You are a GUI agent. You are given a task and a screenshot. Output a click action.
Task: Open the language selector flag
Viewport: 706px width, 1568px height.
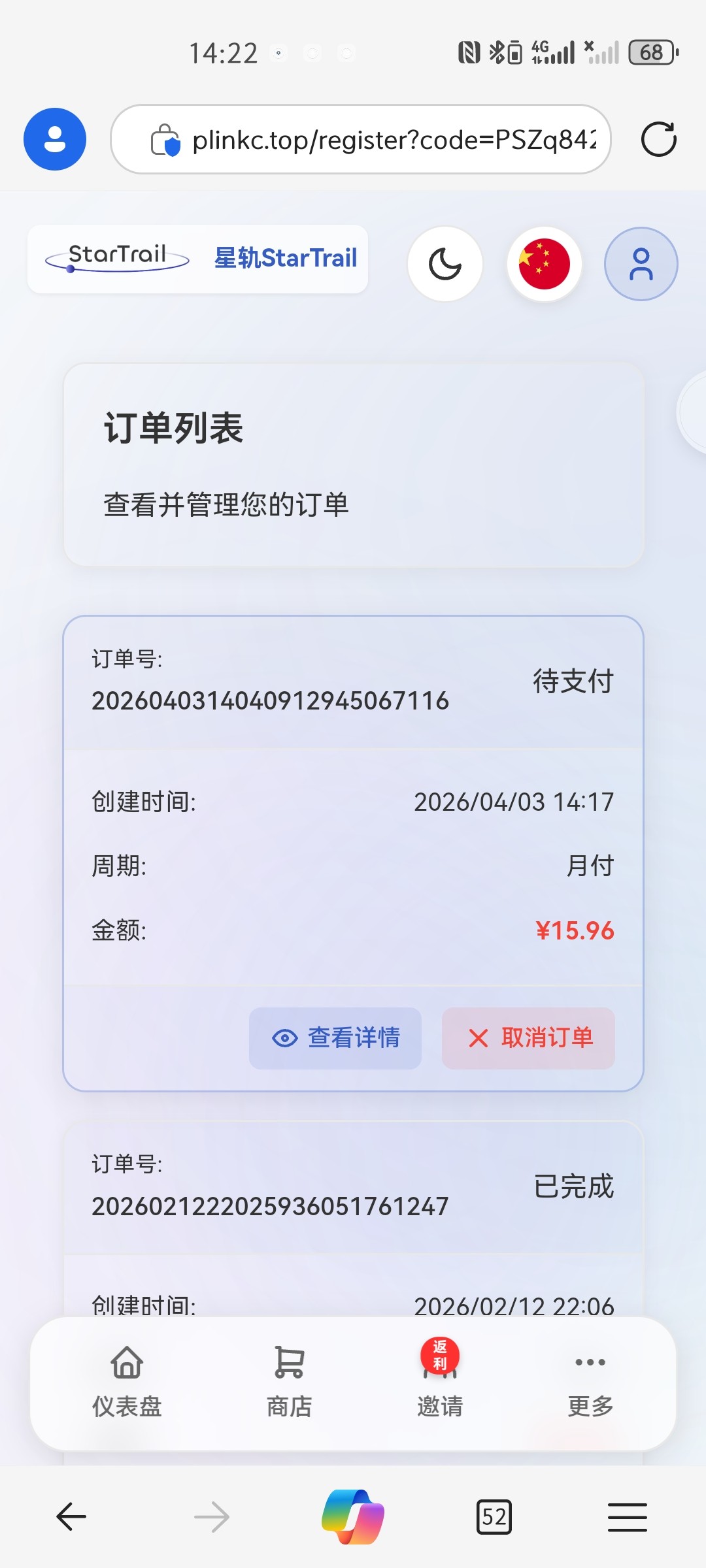544,264
